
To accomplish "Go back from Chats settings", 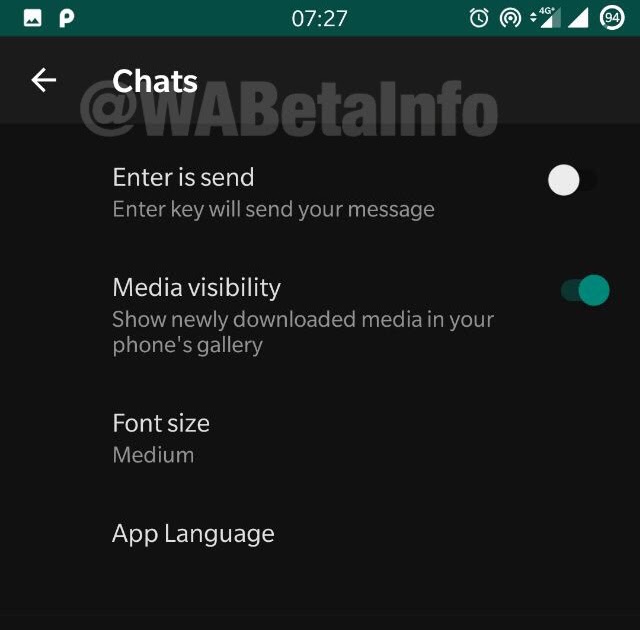I will pyautogui.click(x=44, y=80).
